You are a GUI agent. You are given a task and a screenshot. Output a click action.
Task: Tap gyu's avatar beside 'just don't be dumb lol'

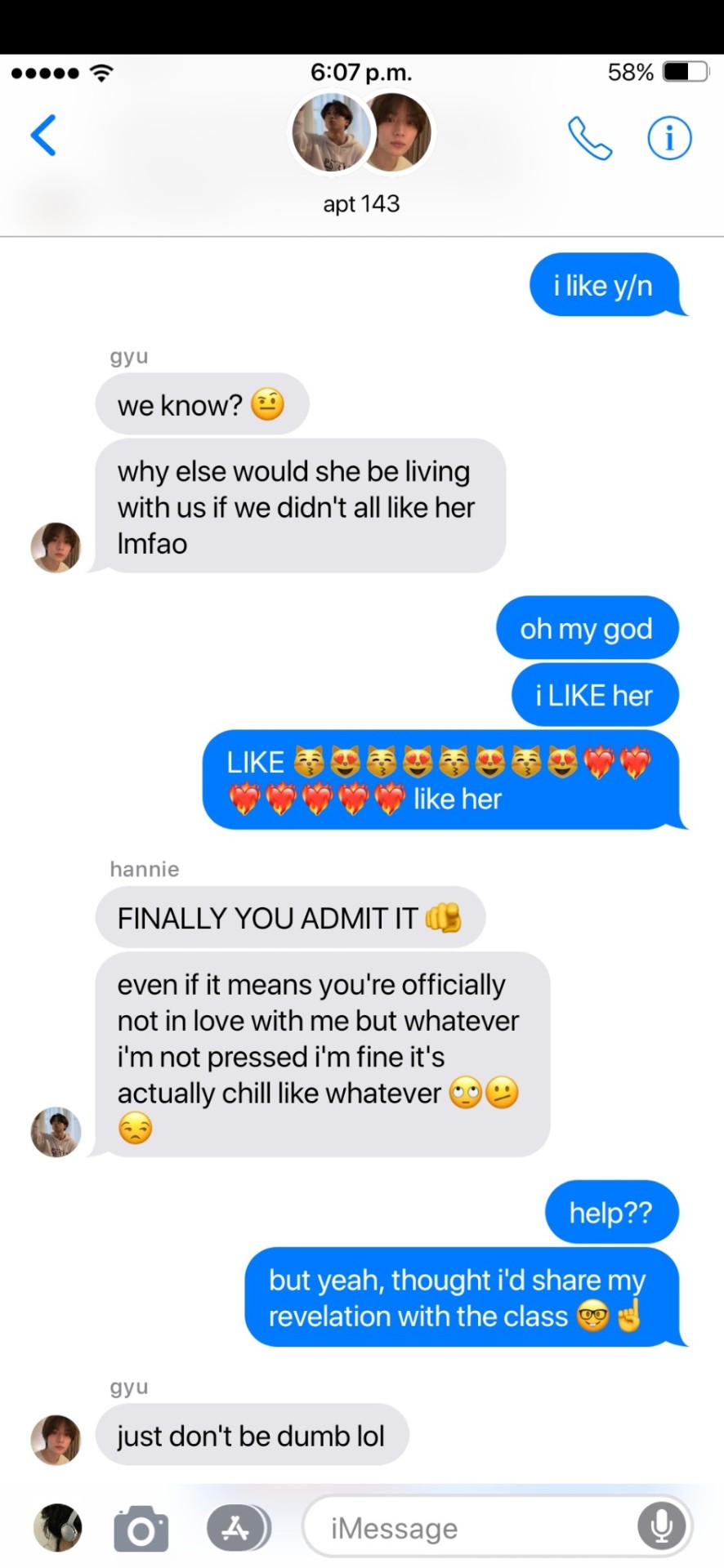(56, 1440)
